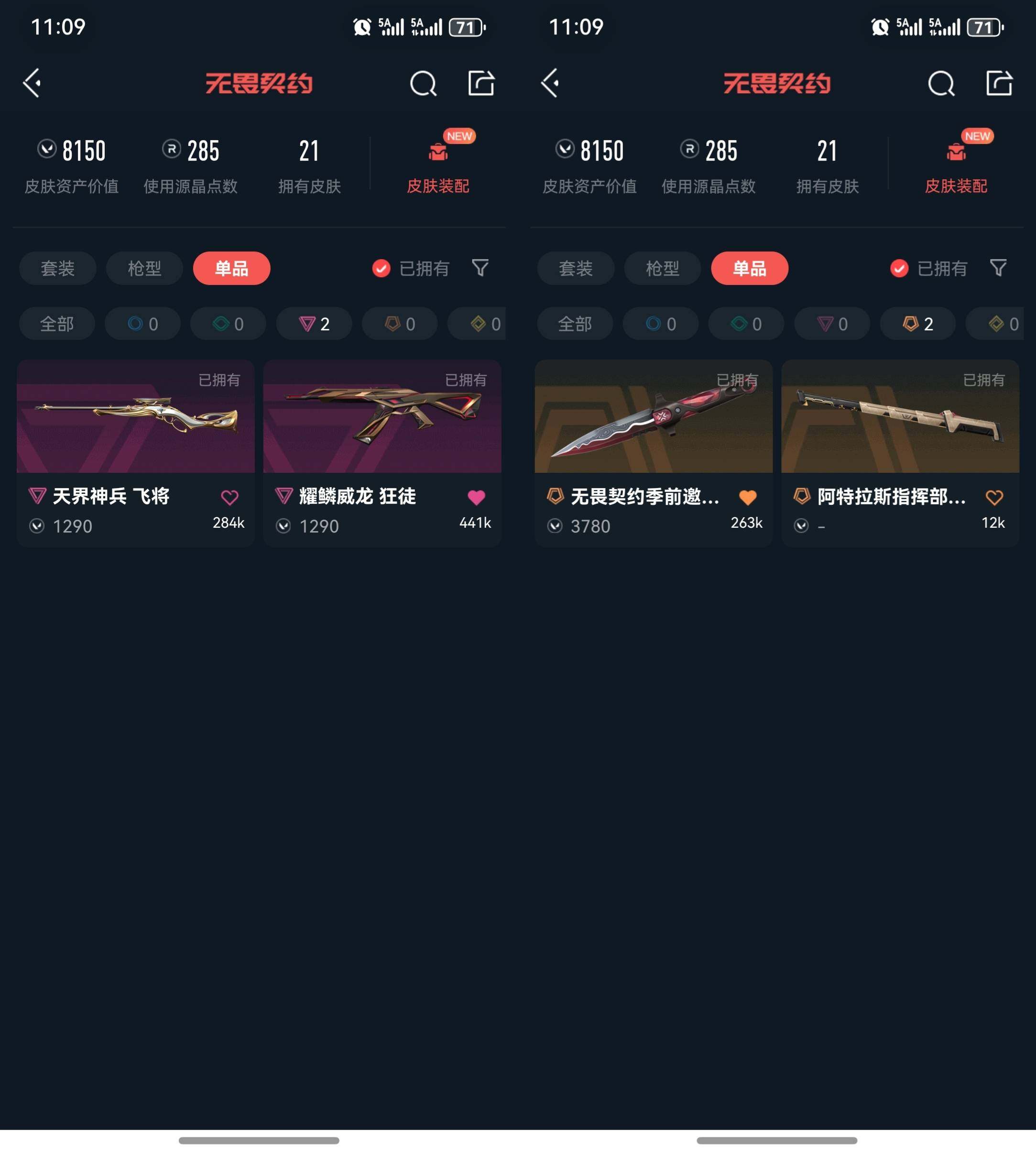The image size is (1036, 1153).
Task: Tap the back arrow to return
Action: coord(33,84)
